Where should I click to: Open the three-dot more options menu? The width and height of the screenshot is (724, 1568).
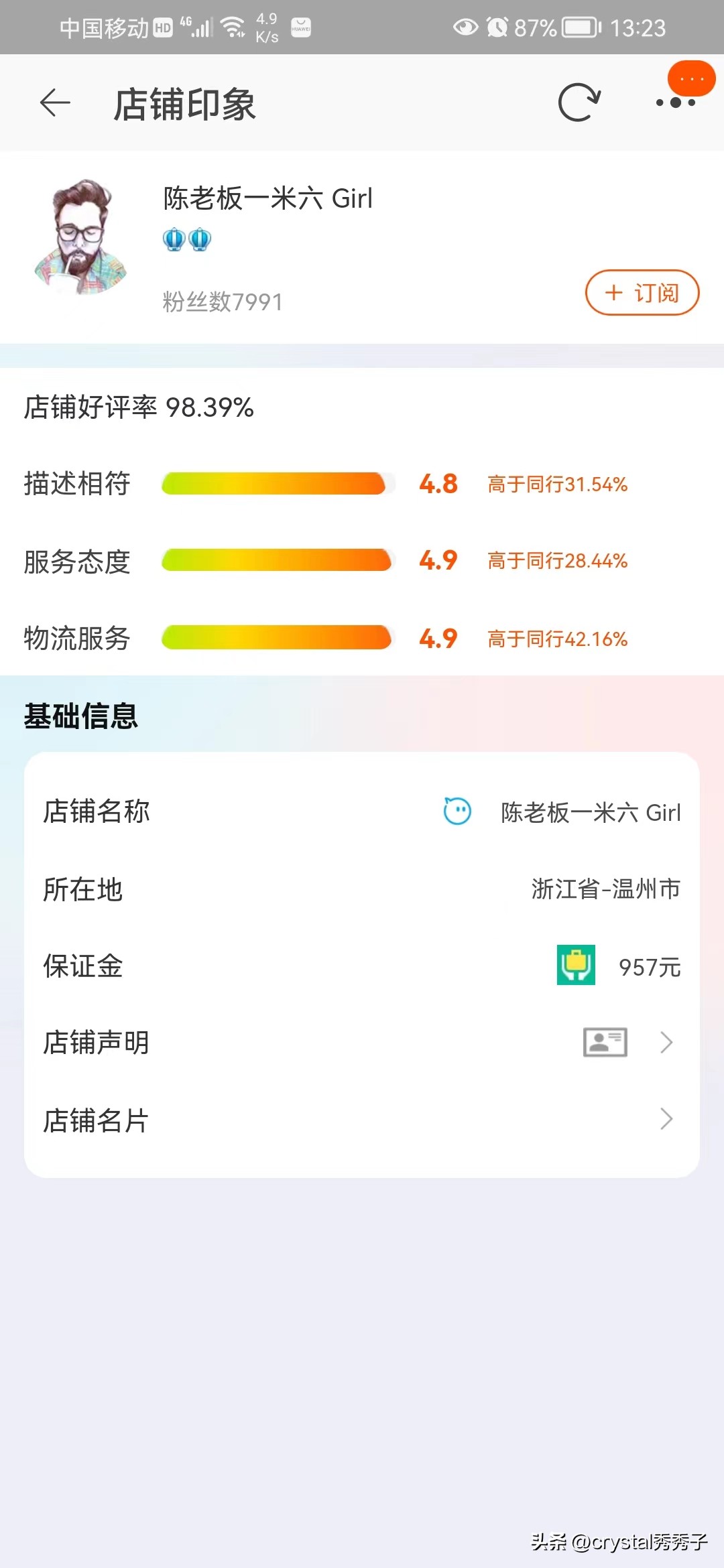point(676,102)
